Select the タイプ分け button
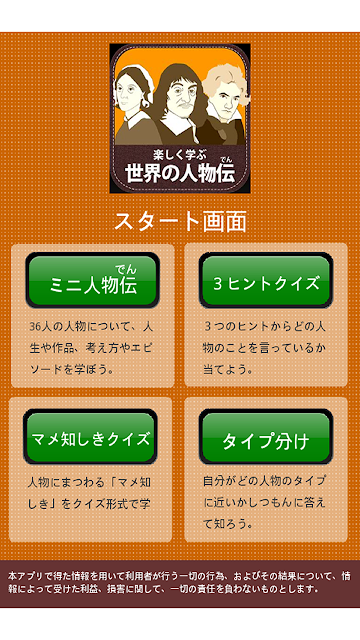The height and width of the screenshot is (640, 360). tap(266, 437)
